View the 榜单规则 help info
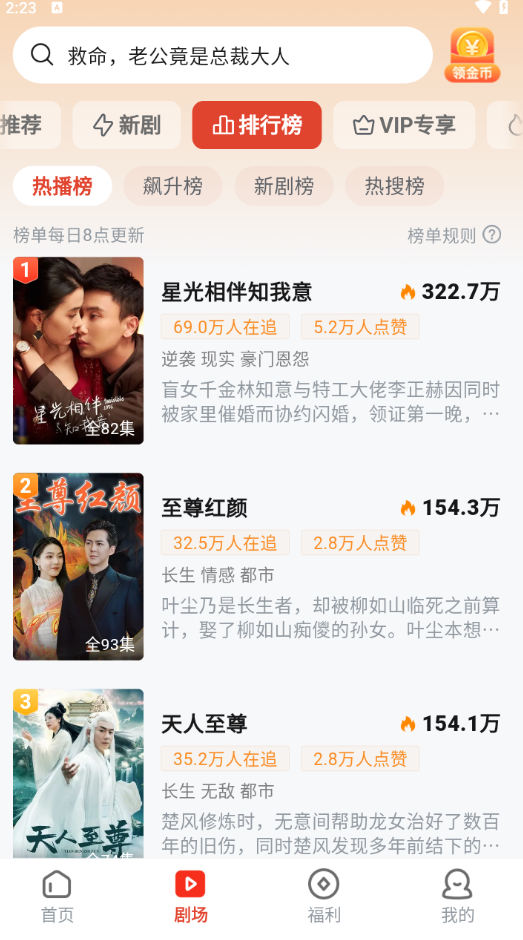This screenshot has width=523, height=940. (454, 235)
